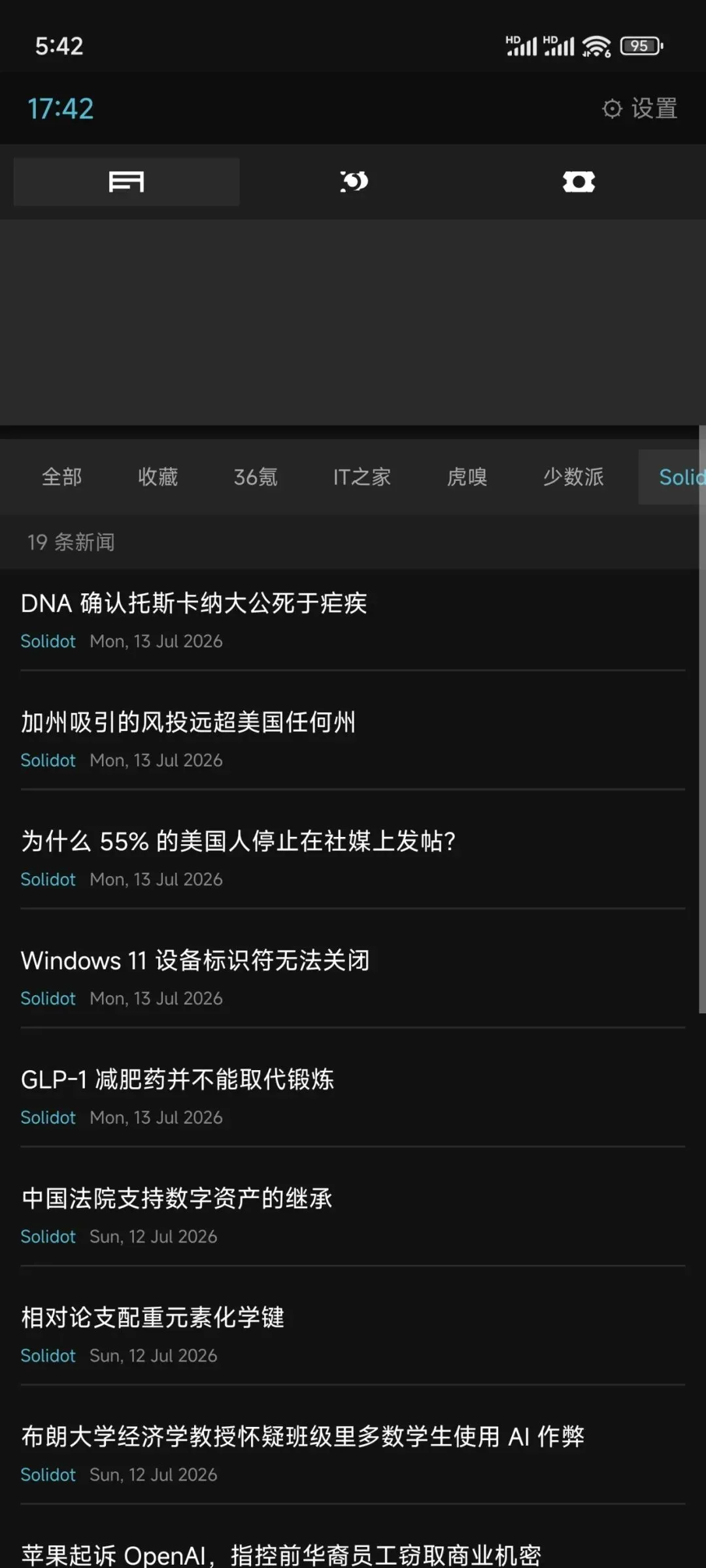Select the news feed icon tab
Viewport: 706px width, 1568px height.
pos(126,182)
